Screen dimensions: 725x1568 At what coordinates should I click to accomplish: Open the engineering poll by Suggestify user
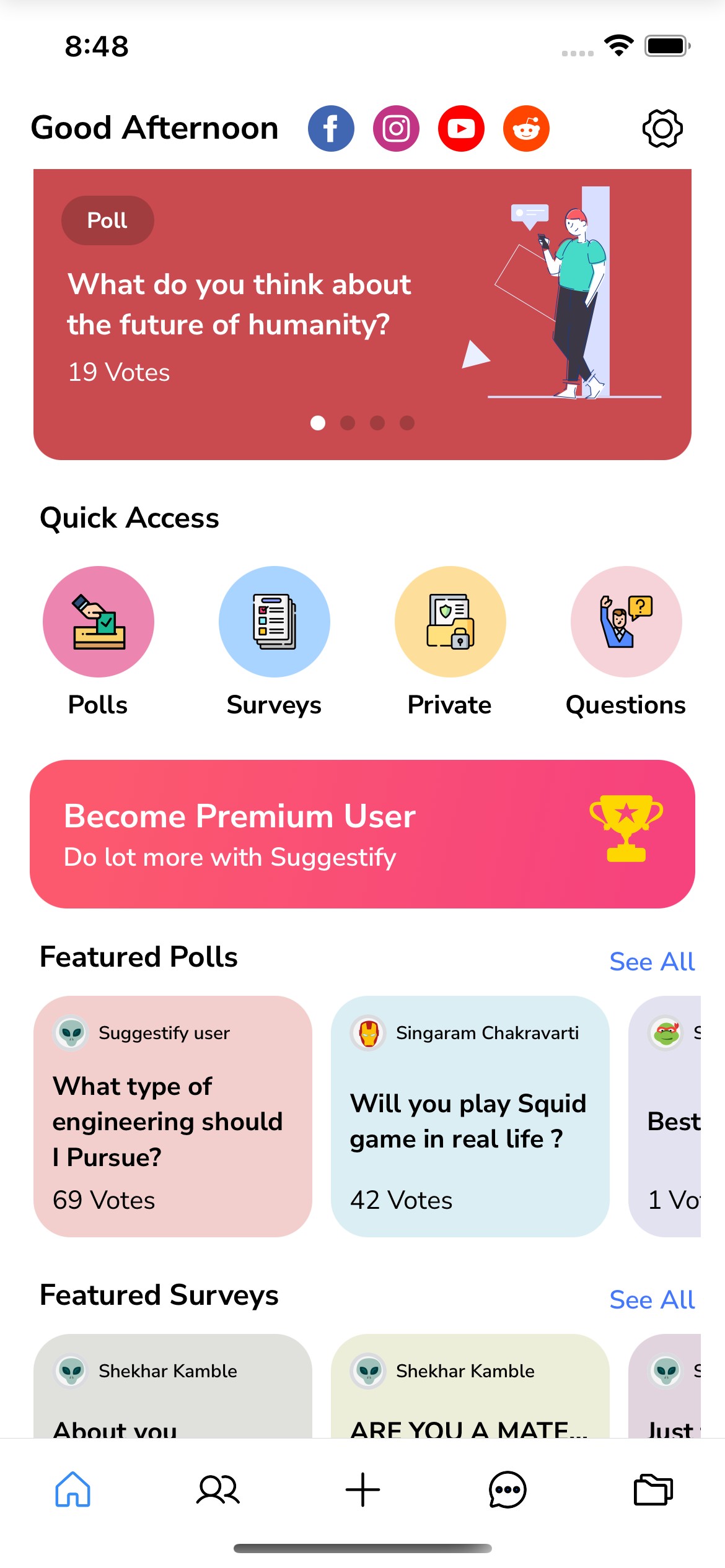point(172,1116)
